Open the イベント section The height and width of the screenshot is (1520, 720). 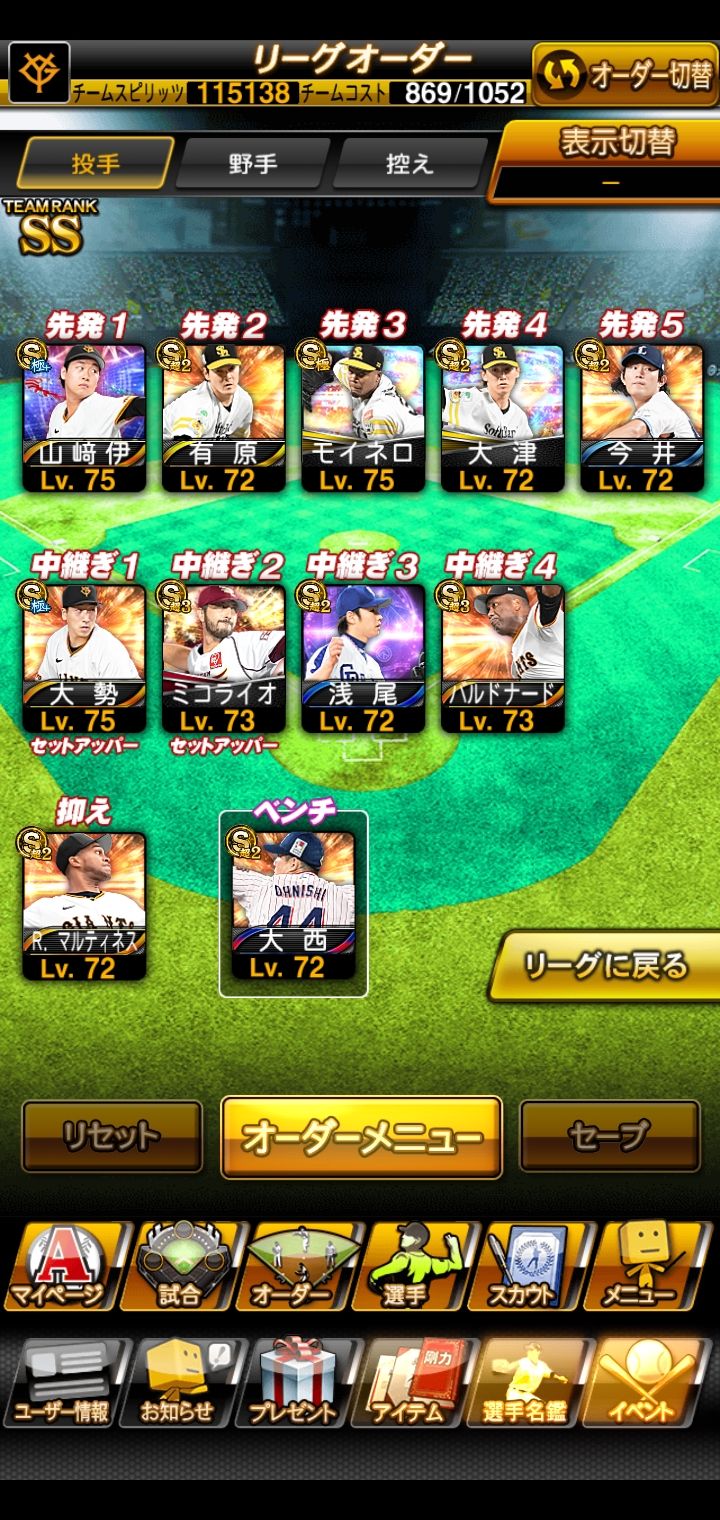pos(640,1383)
